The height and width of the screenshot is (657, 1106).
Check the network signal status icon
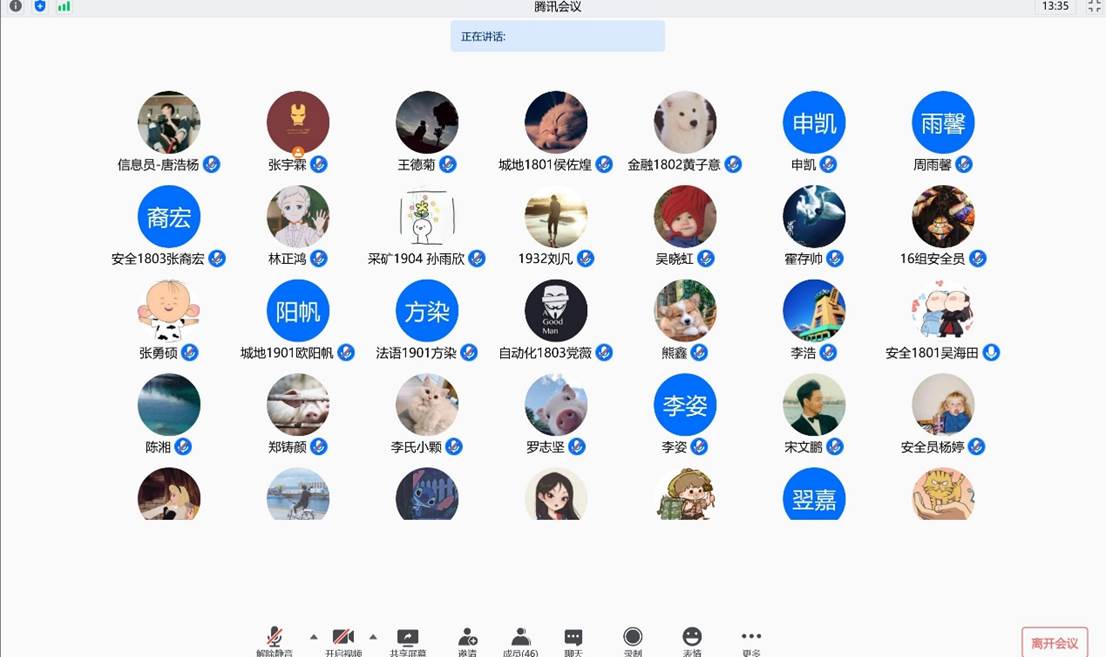[64, 6]
